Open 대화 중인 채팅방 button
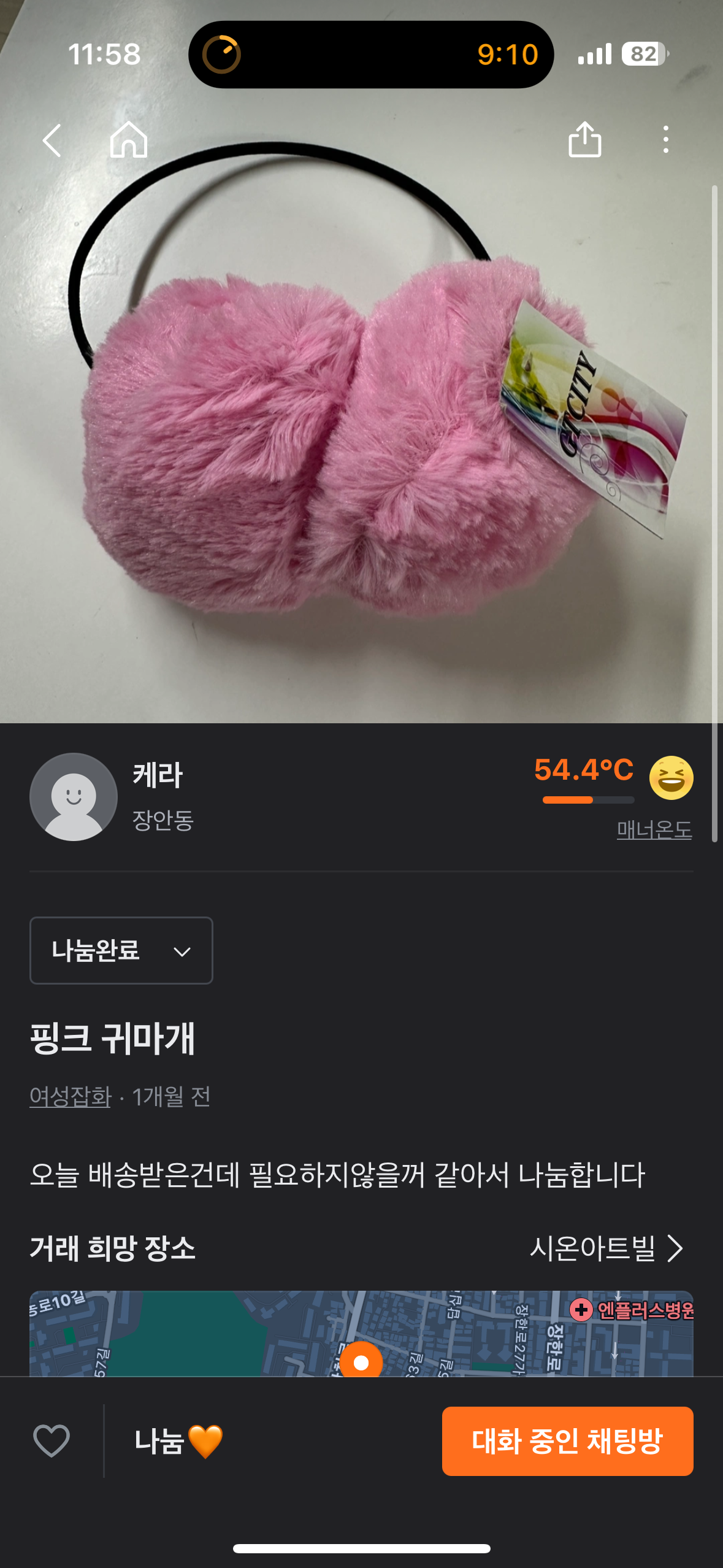This screenshot has width=723, height=1568. (x=567, y=1441)
